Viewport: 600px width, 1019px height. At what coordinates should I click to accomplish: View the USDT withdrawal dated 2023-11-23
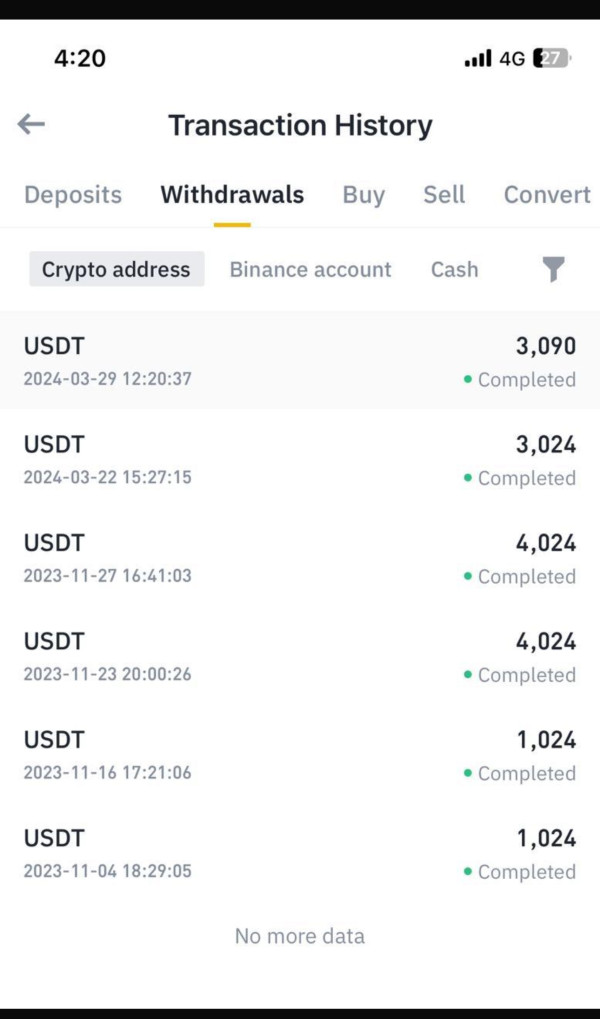click(300, 656)
